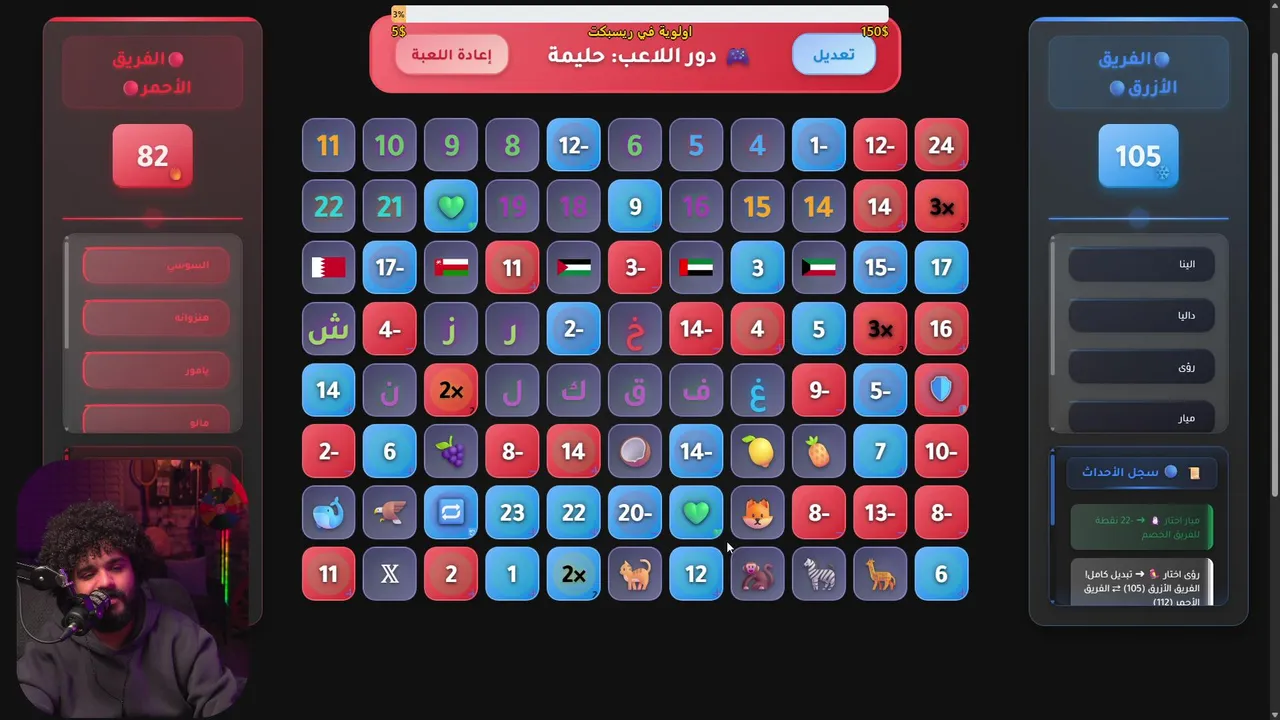Image resolution: width=1280 pixels, height=720 pixels.
Task: Pick the Oman flag tile
Action: click(451, 267)
